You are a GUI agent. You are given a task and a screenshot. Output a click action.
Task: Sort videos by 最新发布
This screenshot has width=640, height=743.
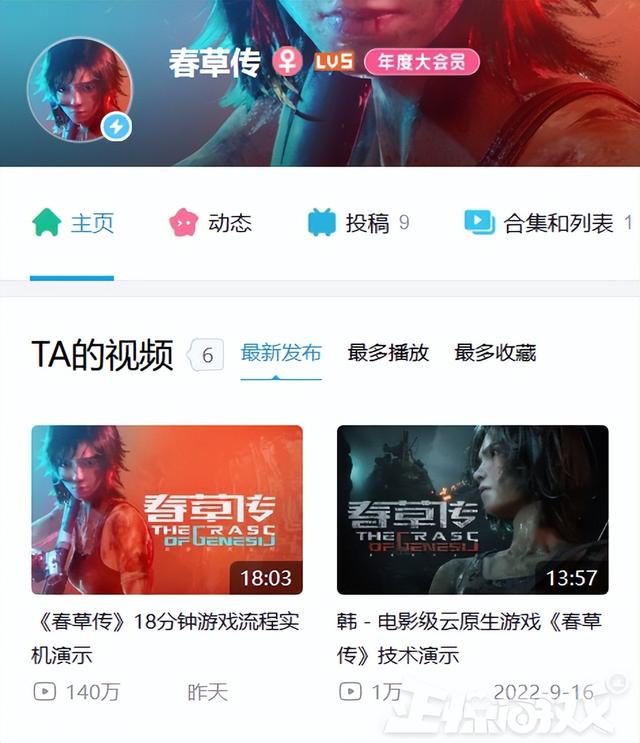coord(281,352)
